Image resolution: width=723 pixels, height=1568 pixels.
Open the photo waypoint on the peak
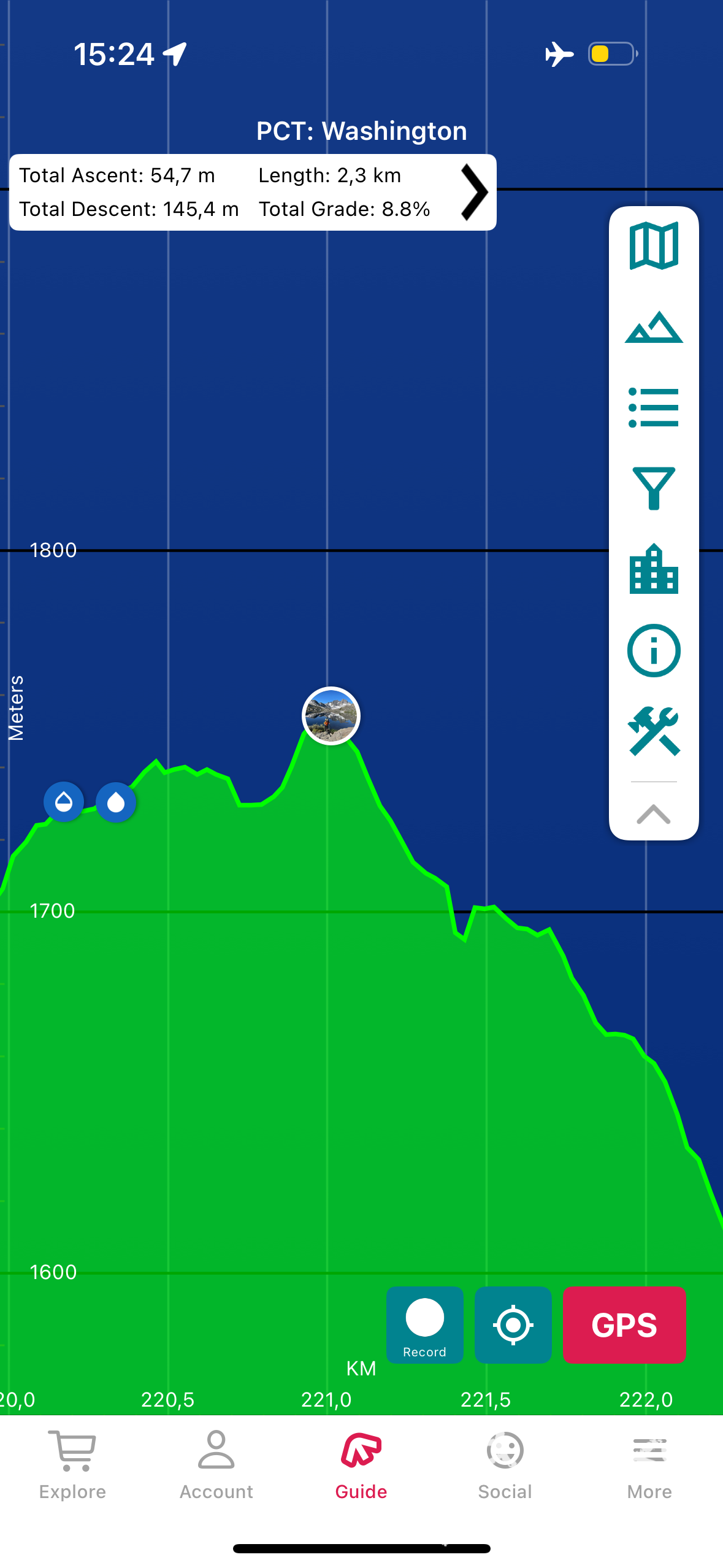coord(331,716)
